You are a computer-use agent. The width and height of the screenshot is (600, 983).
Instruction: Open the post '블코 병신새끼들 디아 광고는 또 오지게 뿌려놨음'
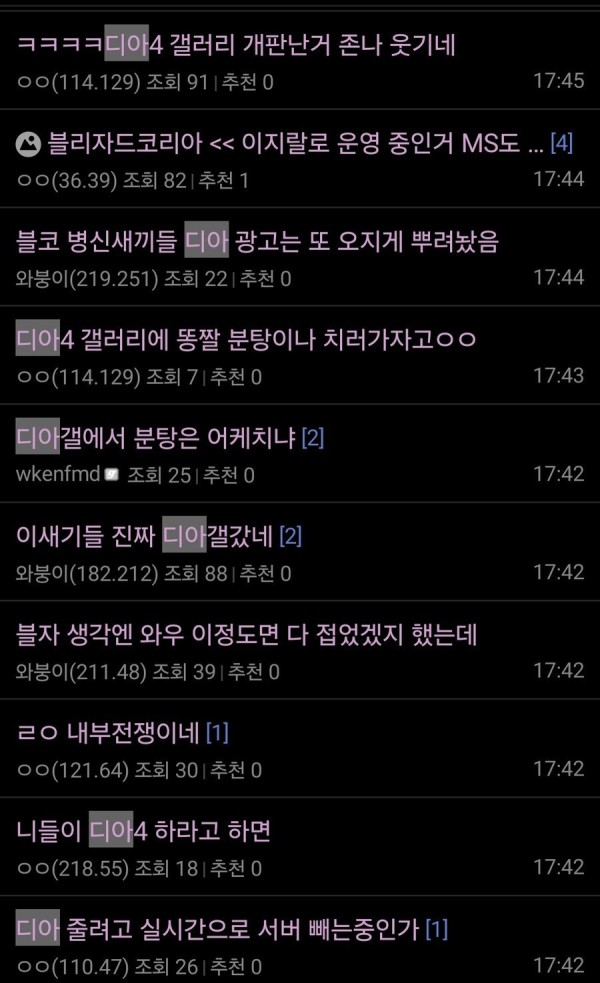[257, 241]
